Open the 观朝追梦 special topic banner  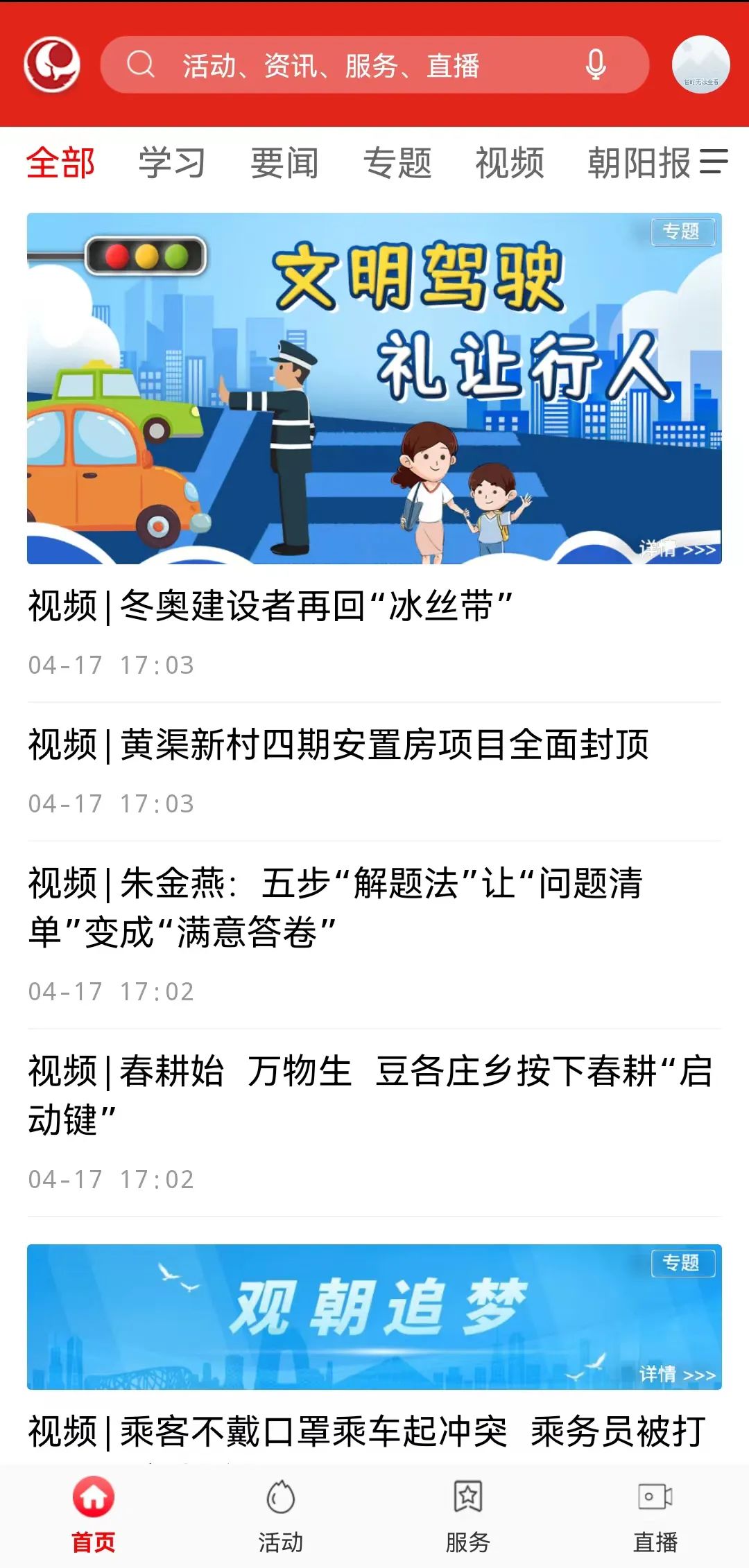point(374,1316)
